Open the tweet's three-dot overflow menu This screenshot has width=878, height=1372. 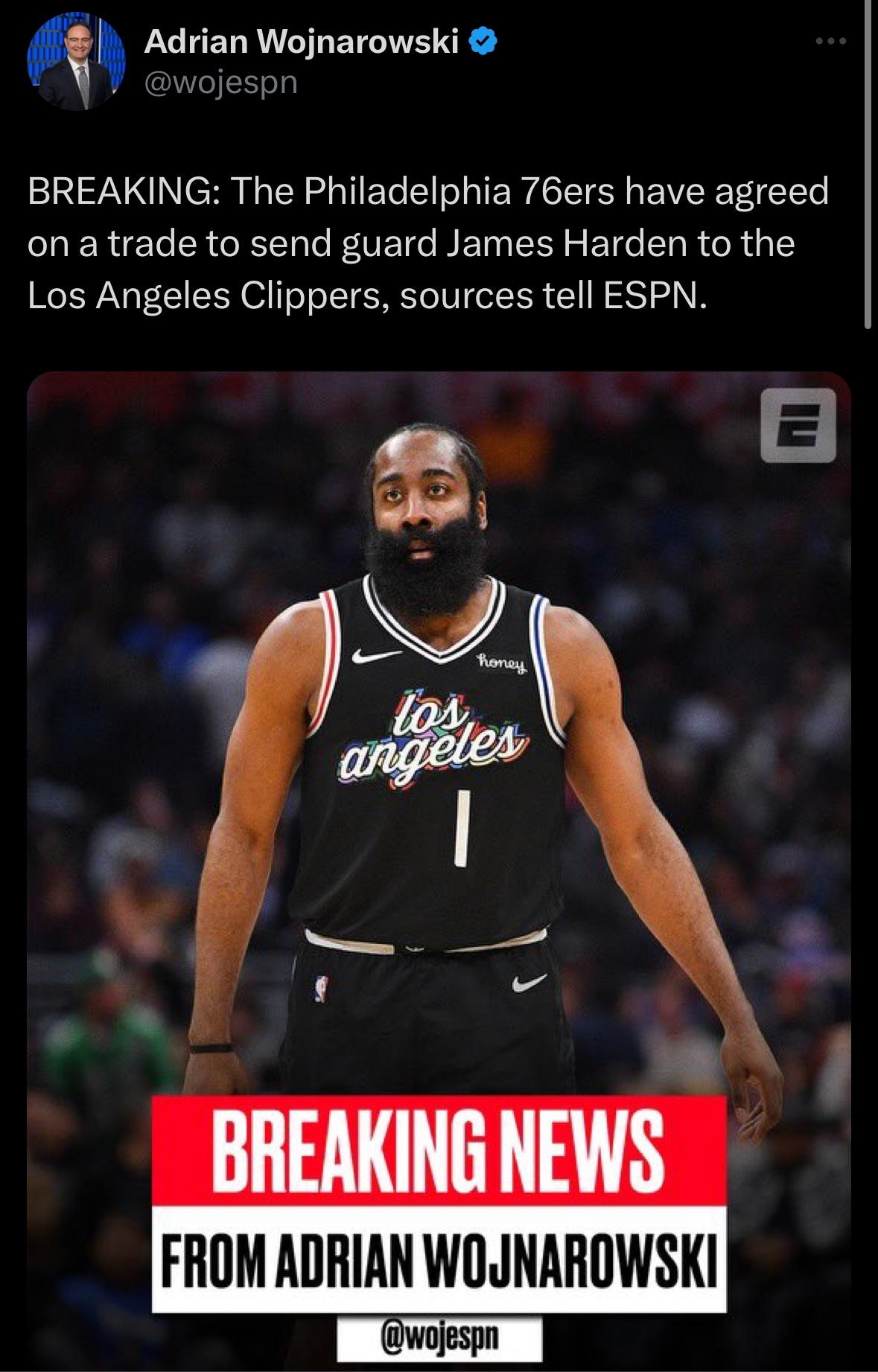(x=830, y=42)
